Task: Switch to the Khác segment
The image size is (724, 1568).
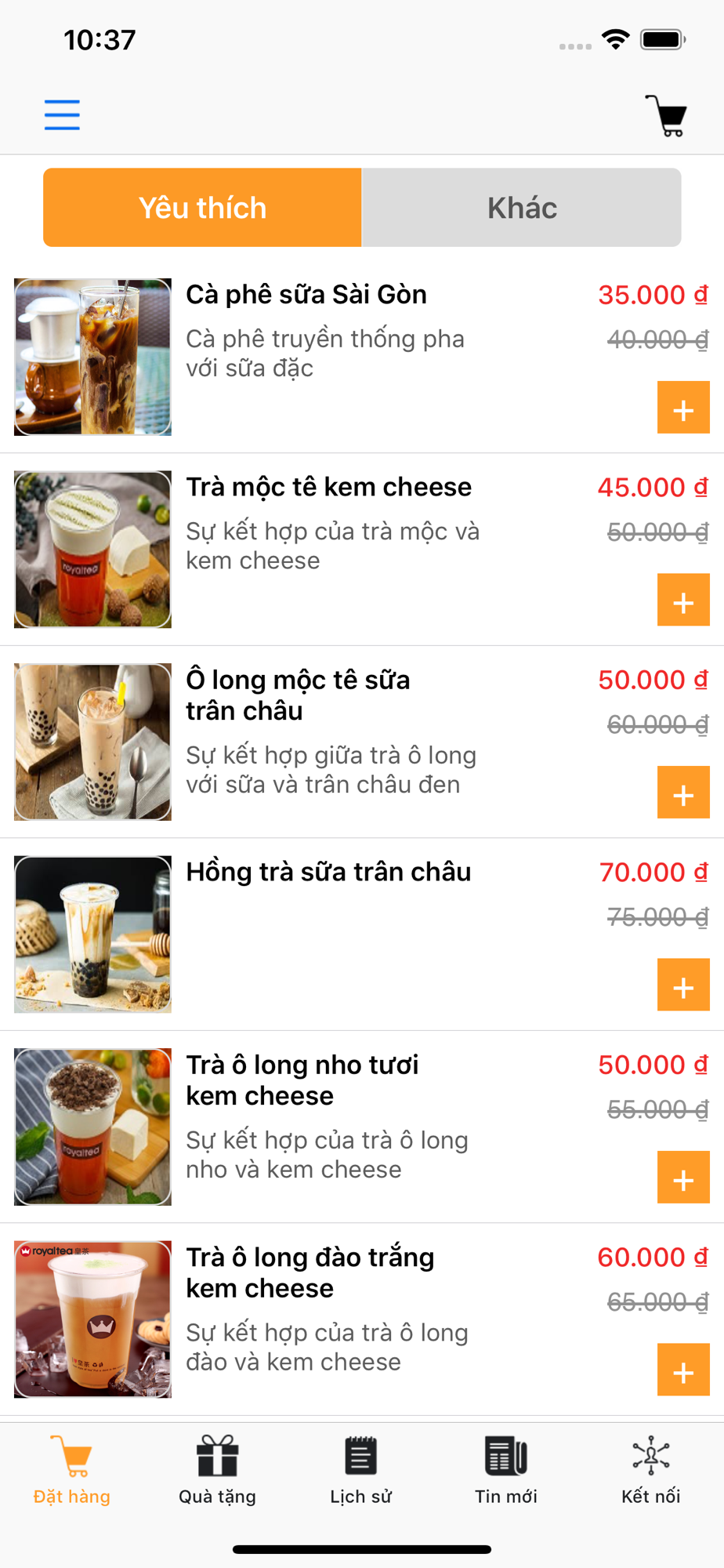Action: pyautogui.click(x=522, y=208)
